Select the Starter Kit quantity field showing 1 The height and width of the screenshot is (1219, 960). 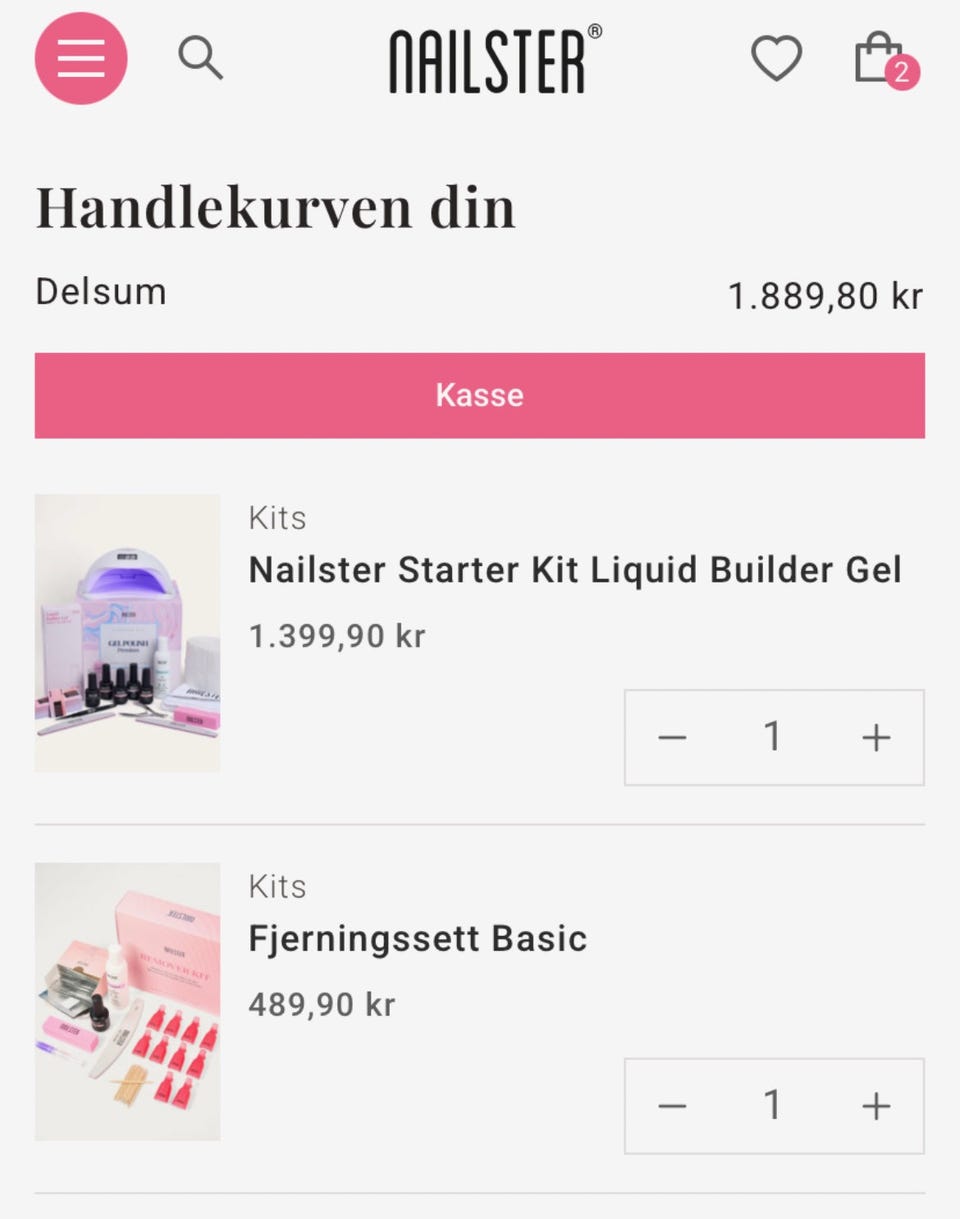click(x=773, y=736)
